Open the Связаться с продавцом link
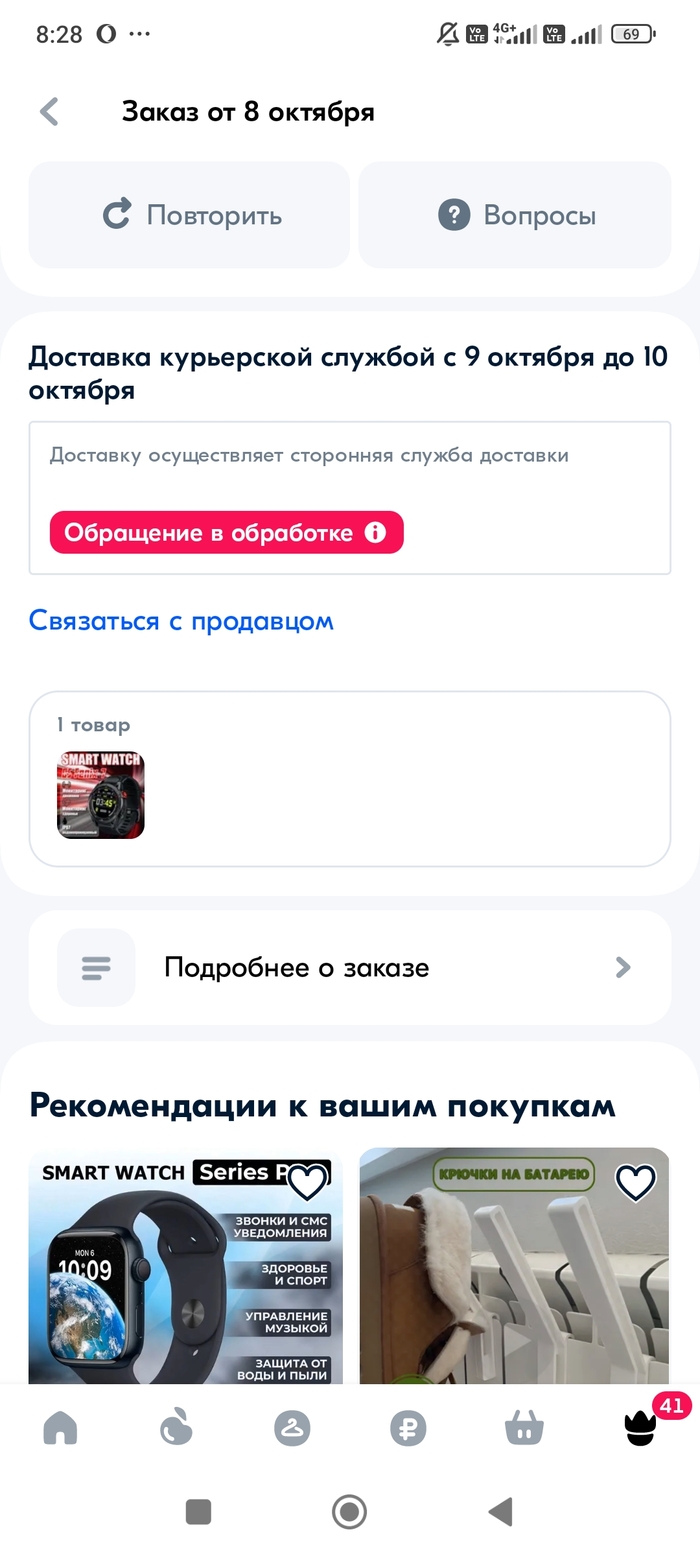The height and width of the screenshot is (1556, 700). coord(181,621)
